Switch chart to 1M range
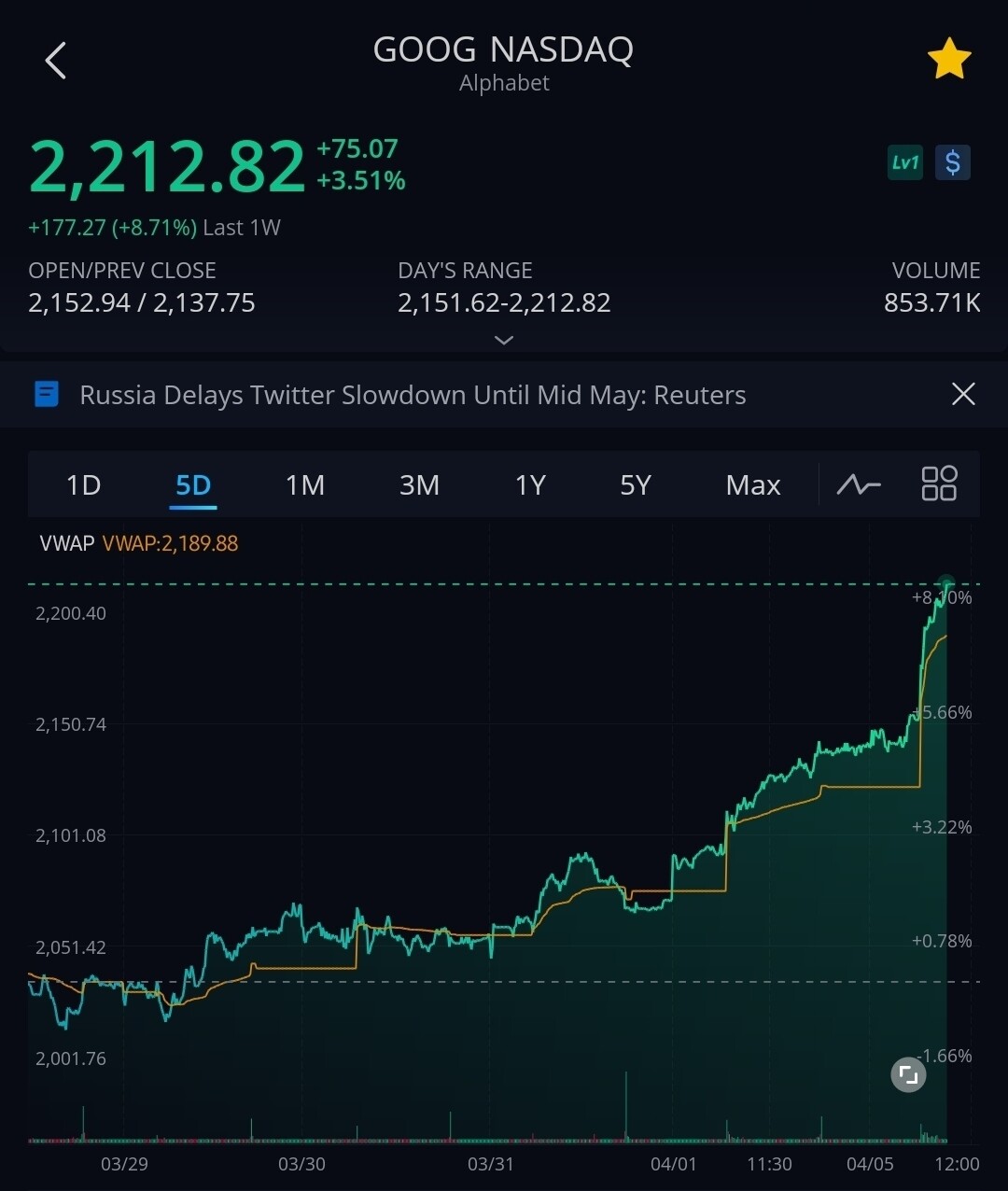The width and height of the screenshot is (1008, 1191). point(305,485)
